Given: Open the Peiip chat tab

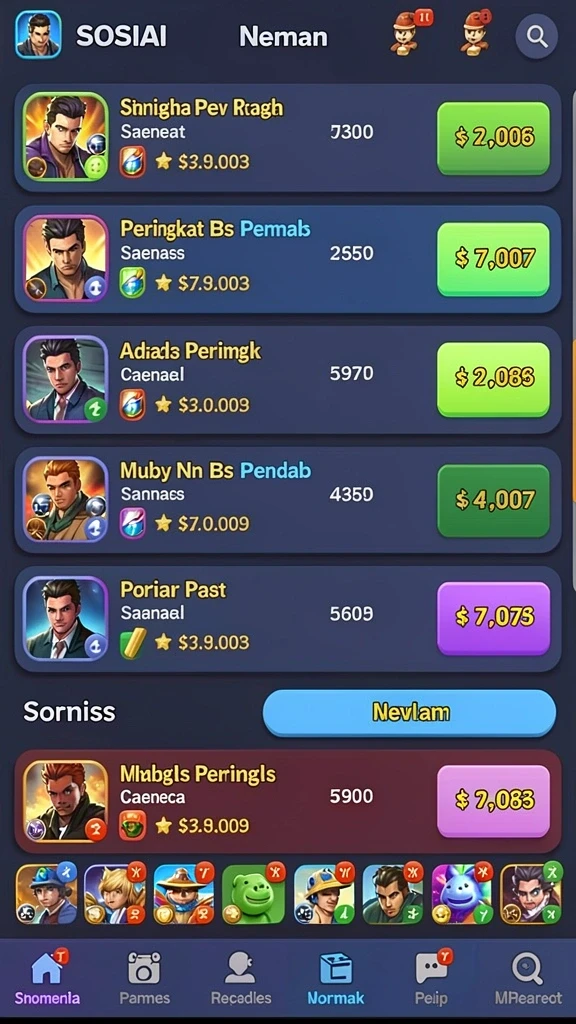Looking at the screenshot, I should (x=432, y=977).
